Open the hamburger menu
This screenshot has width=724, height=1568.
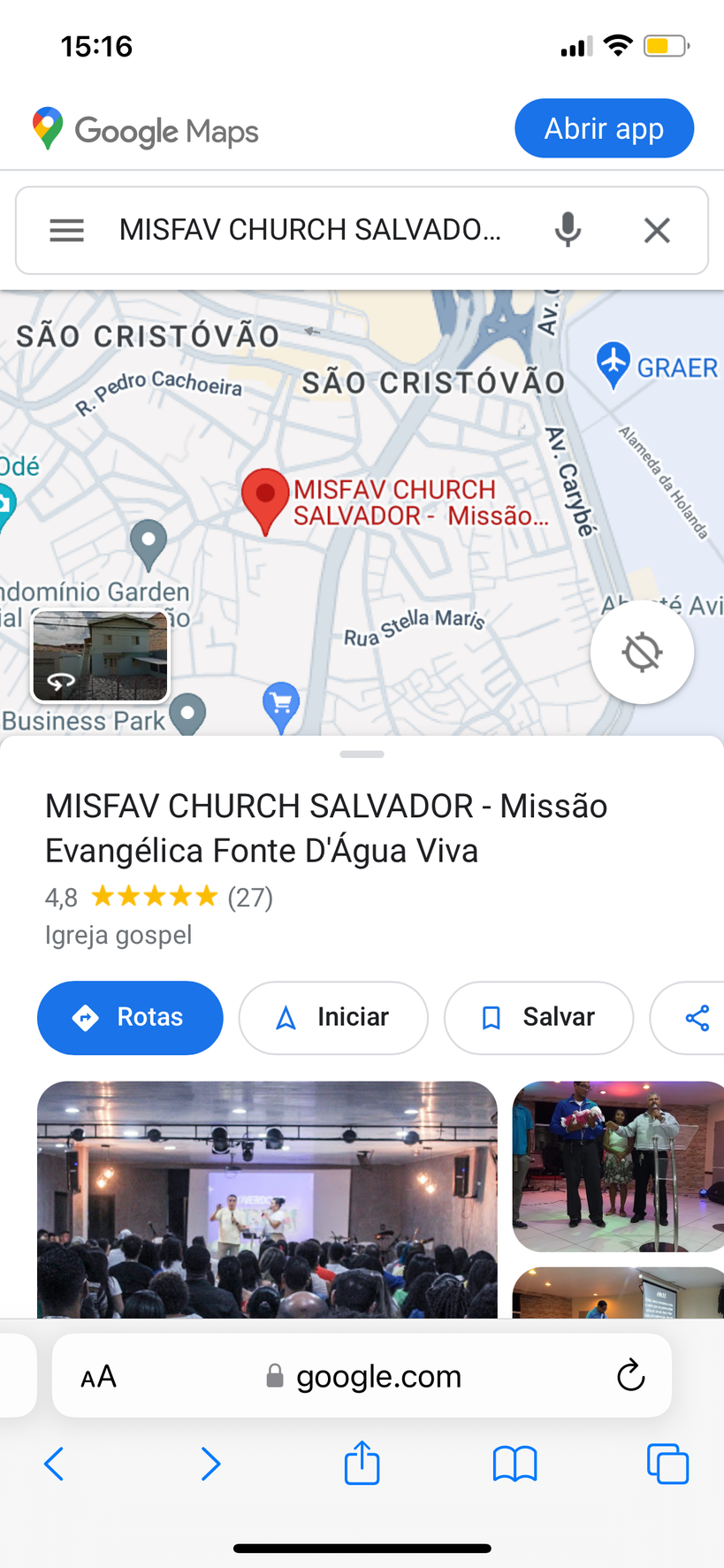point(67,231)
